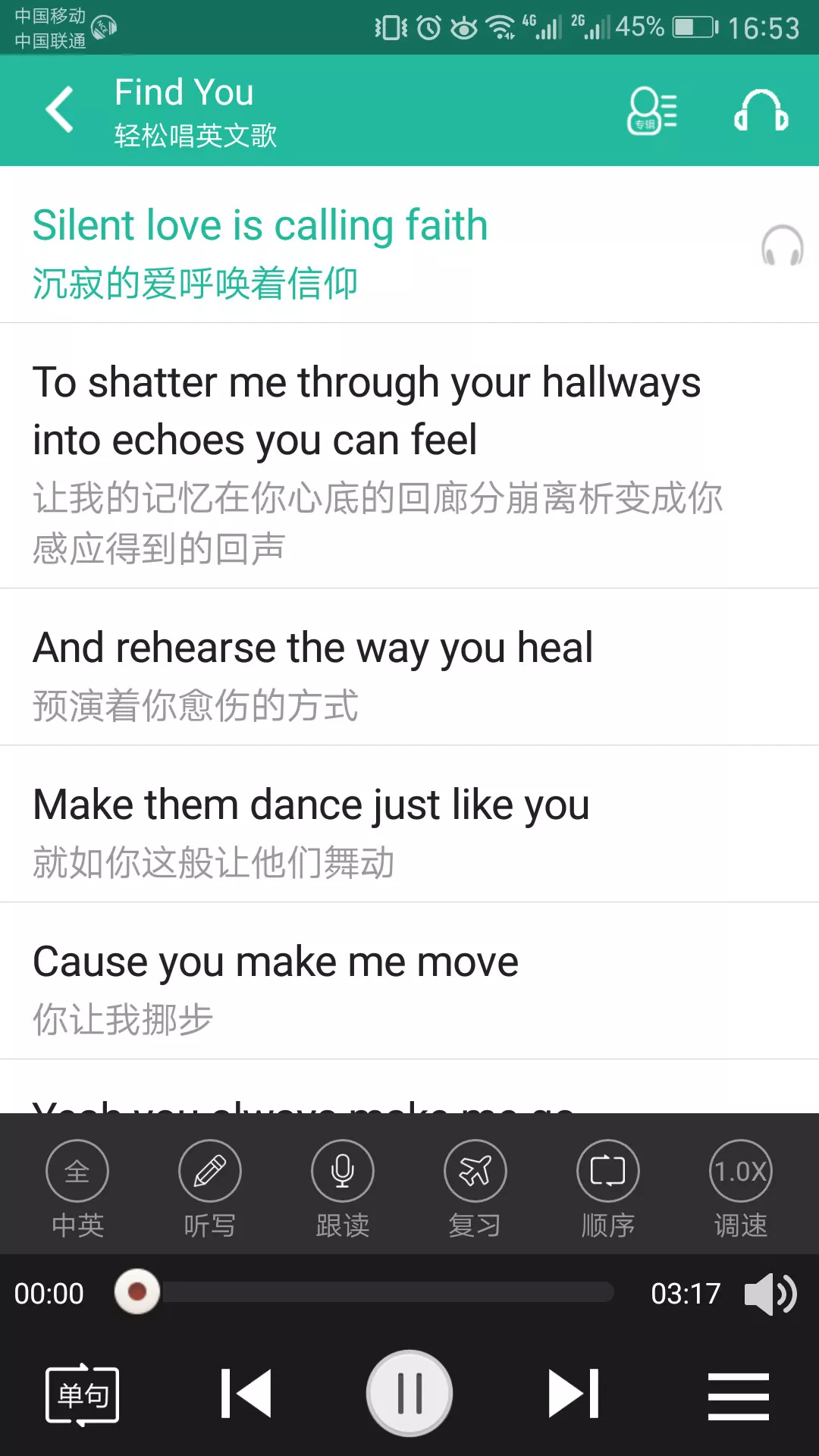Jump to 'And rehearse the way you heal'
This screenshot has height=1456, width=819.
coord(312,648)
